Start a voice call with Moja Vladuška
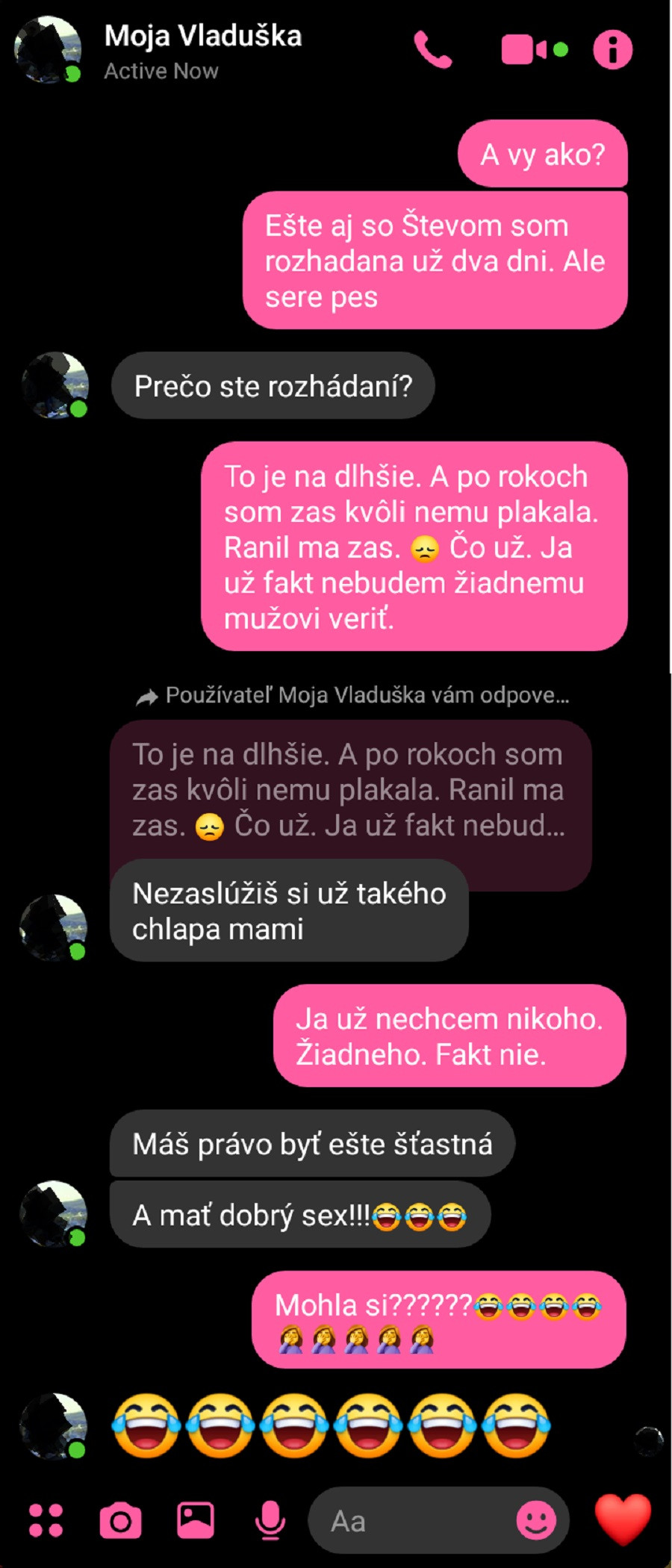672x1568 pixels. [434, 50]
